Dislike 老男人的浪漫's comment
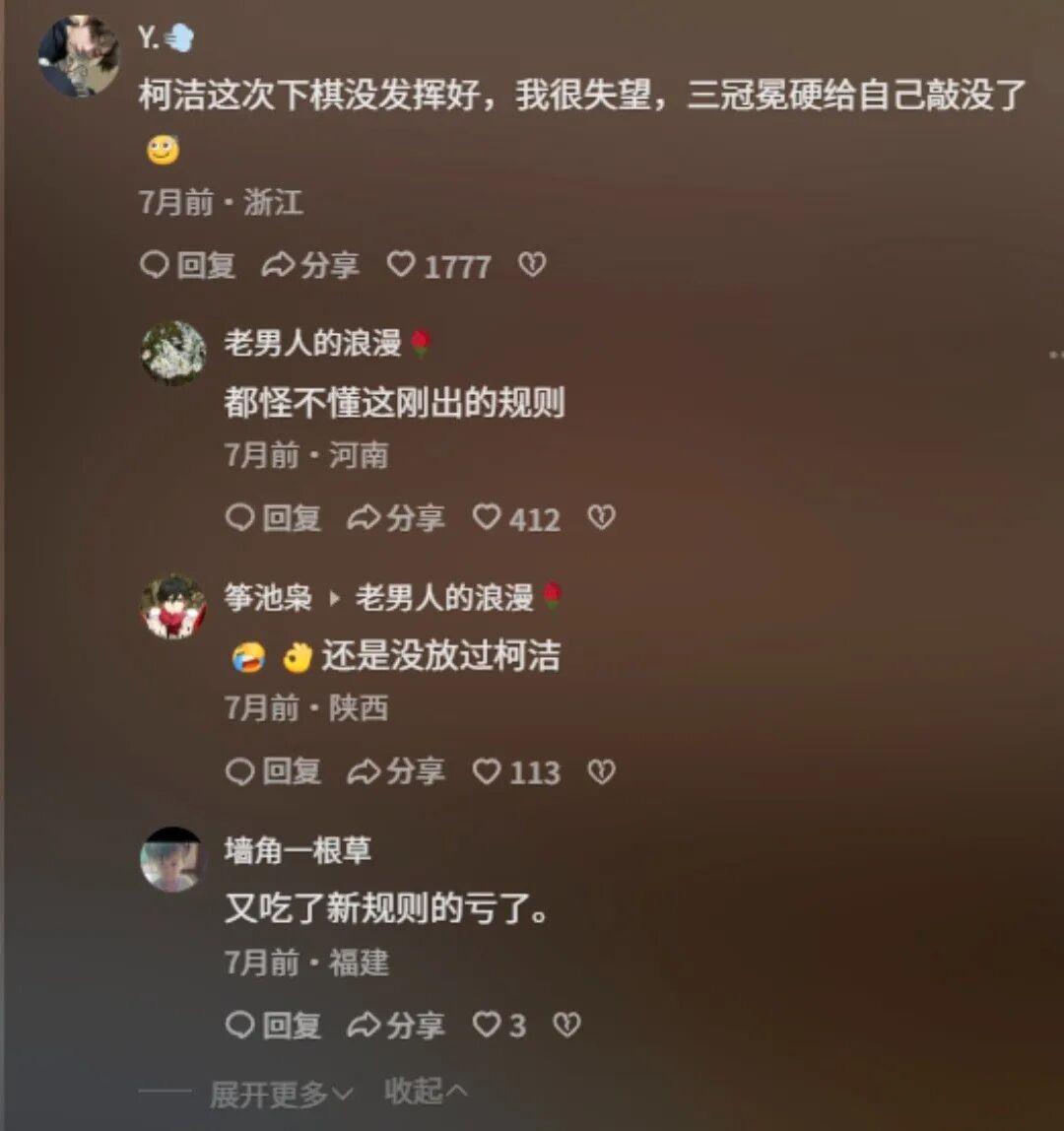The height and width of the screenshot is (1131, 1064). coord(601,518)
